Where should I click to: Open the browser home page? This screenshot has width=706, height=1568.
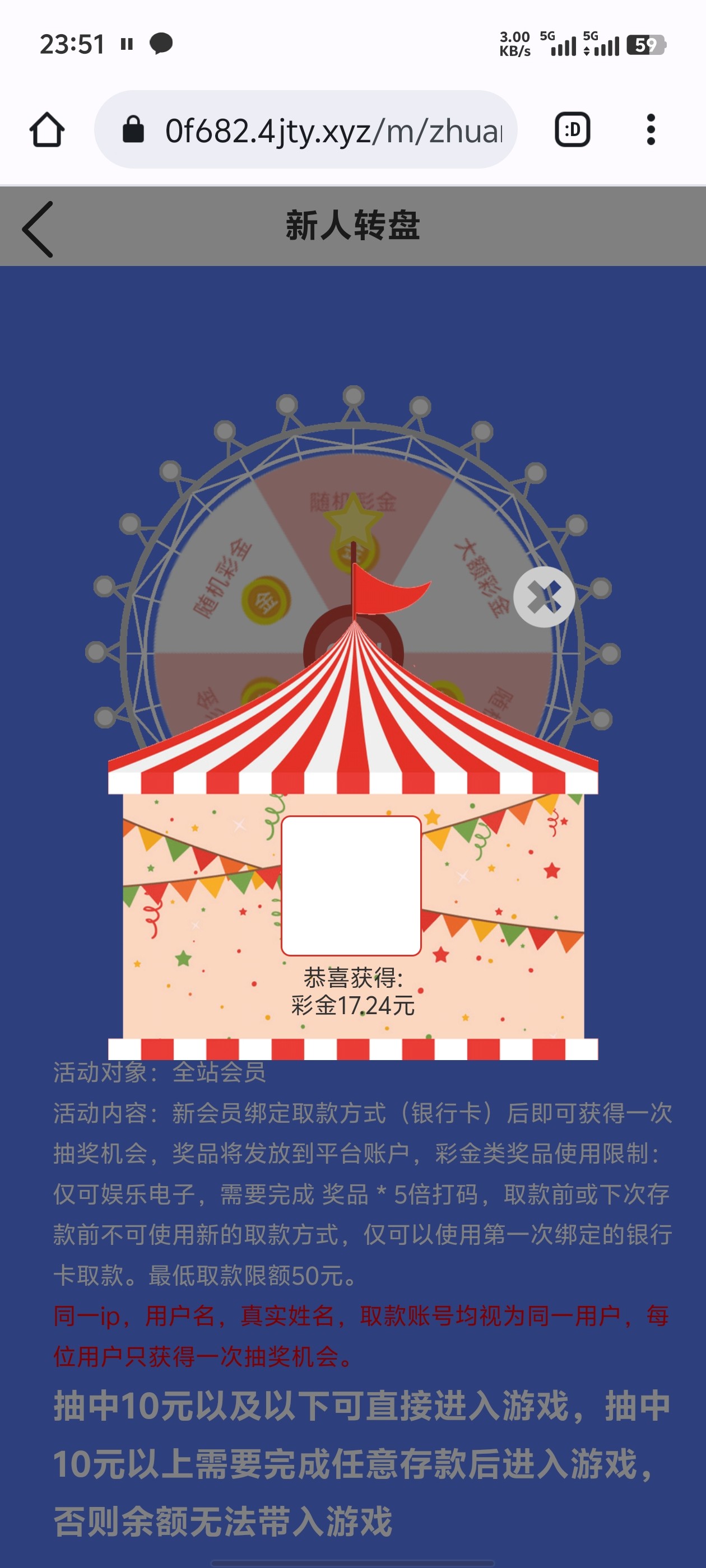[x=47, y=130]
